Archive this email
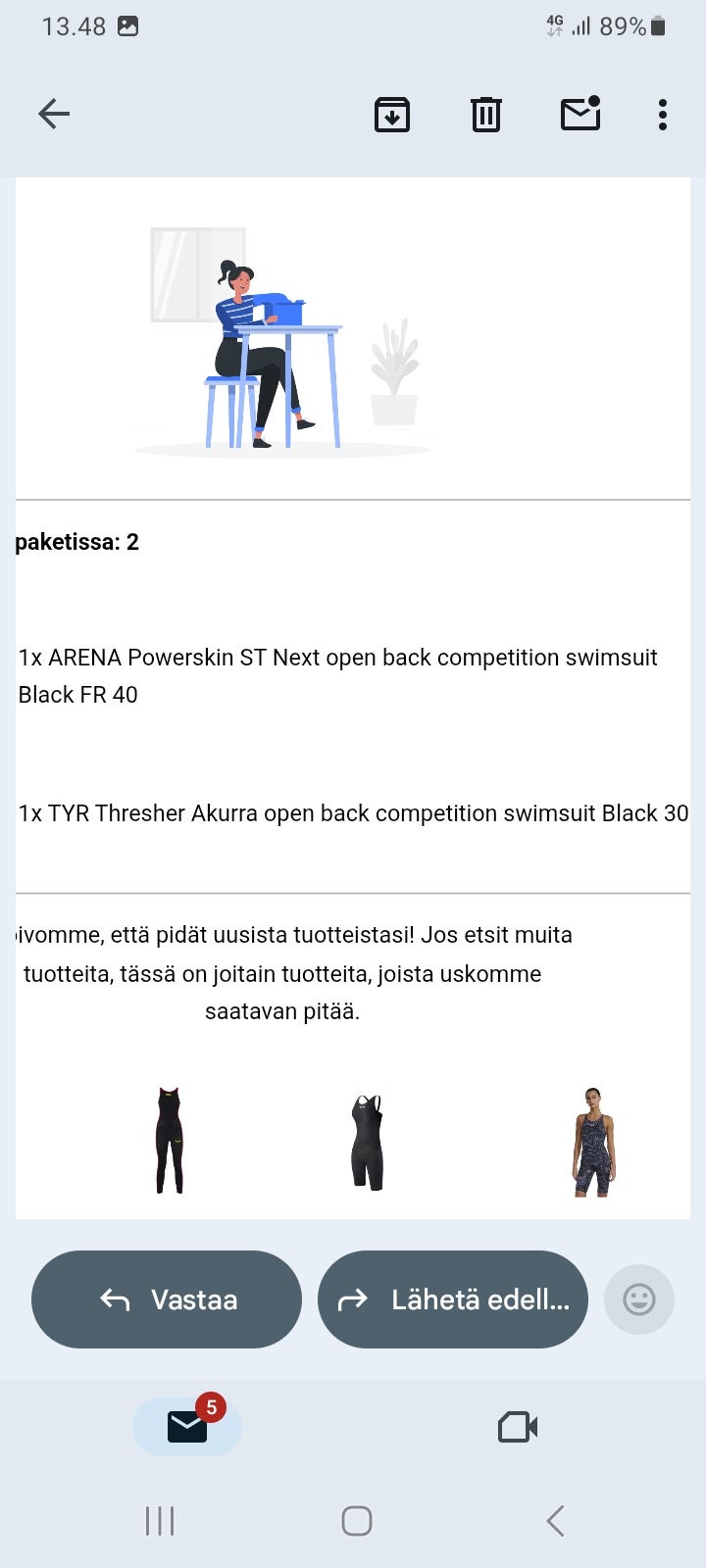This screenshot has height=1568, width=706. click(x=392, y=115)
